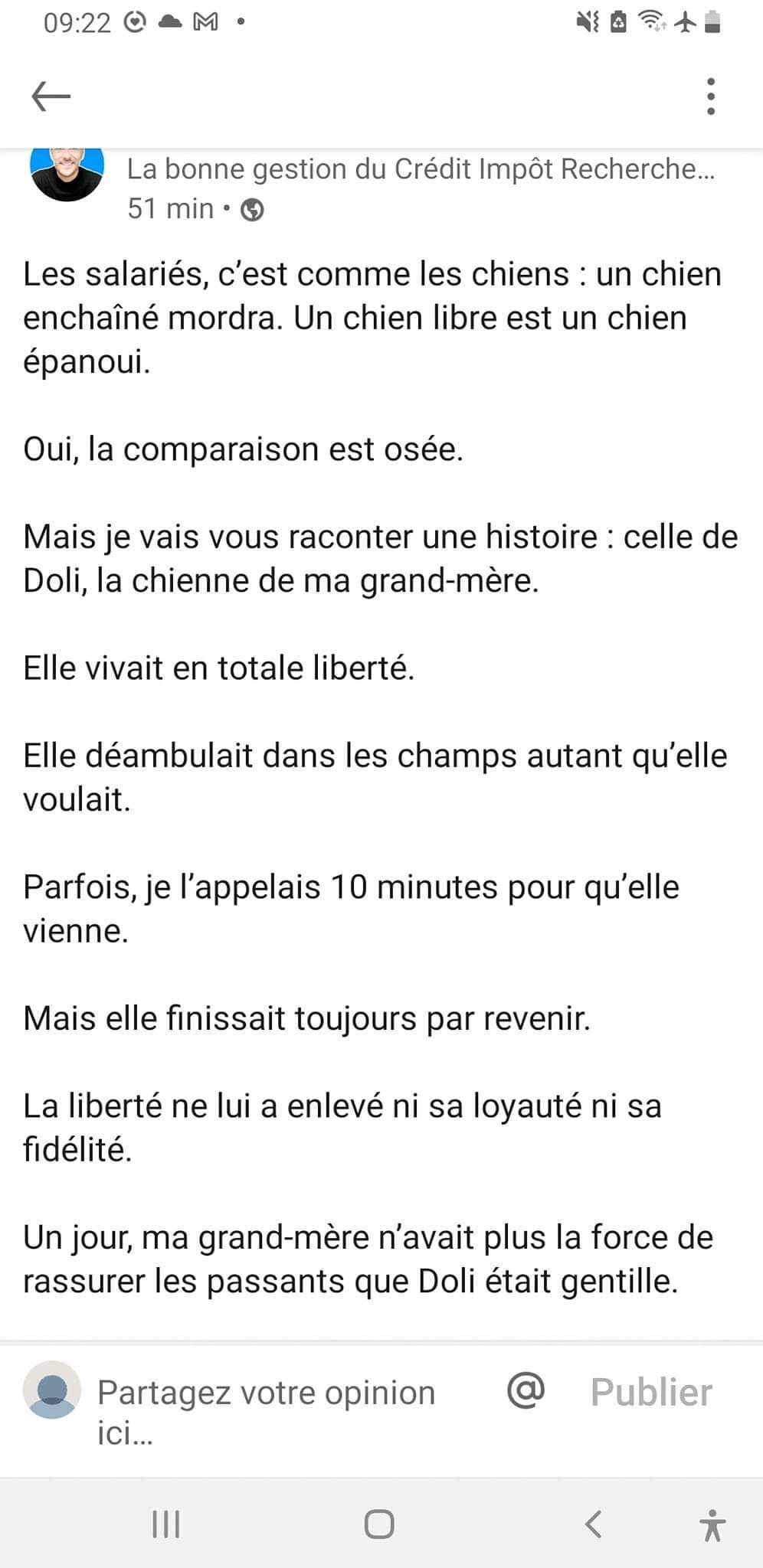Go to the home screen via the navigation bar
The image size is (763, 1568).
coord(379,1524)
